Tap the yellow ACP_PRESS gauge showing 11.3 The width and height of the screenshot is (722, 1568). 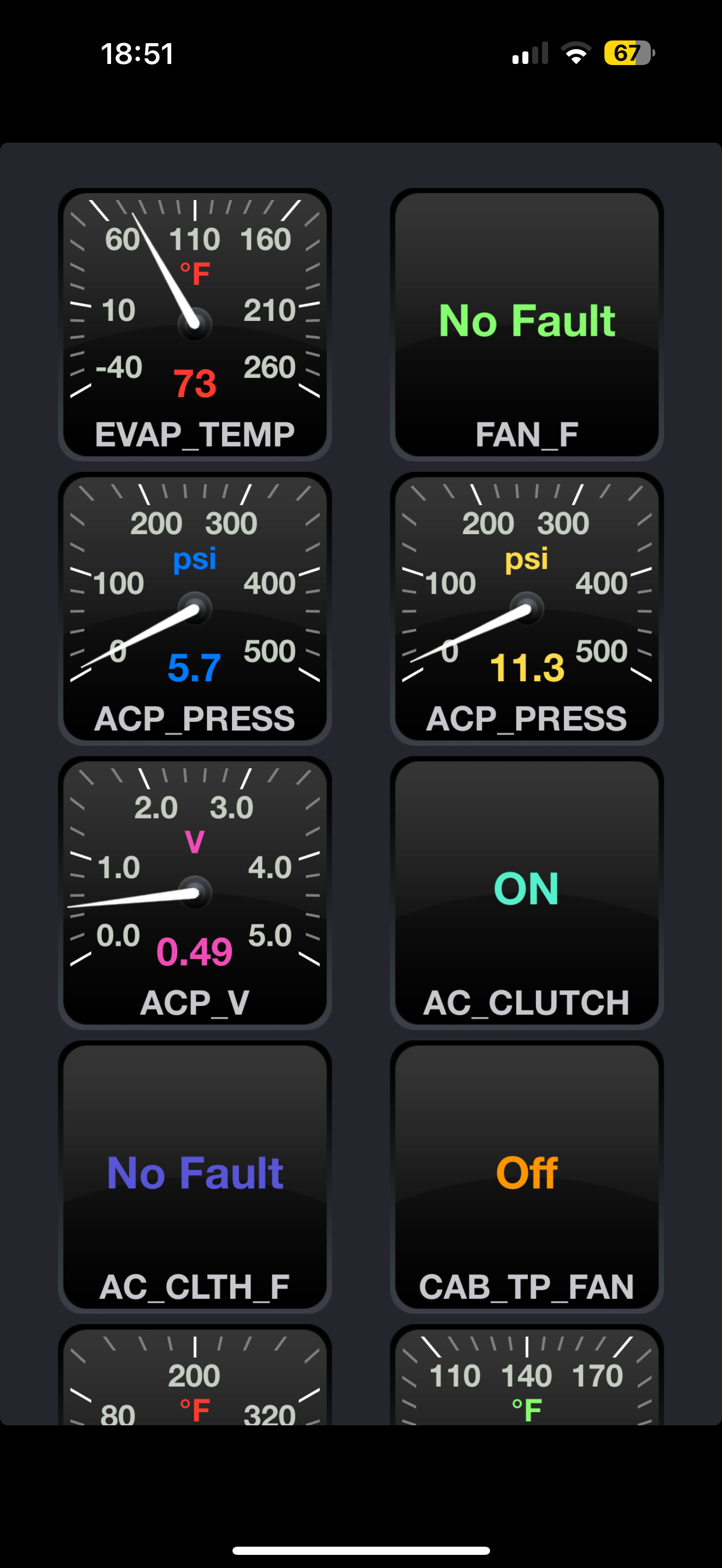527,608
